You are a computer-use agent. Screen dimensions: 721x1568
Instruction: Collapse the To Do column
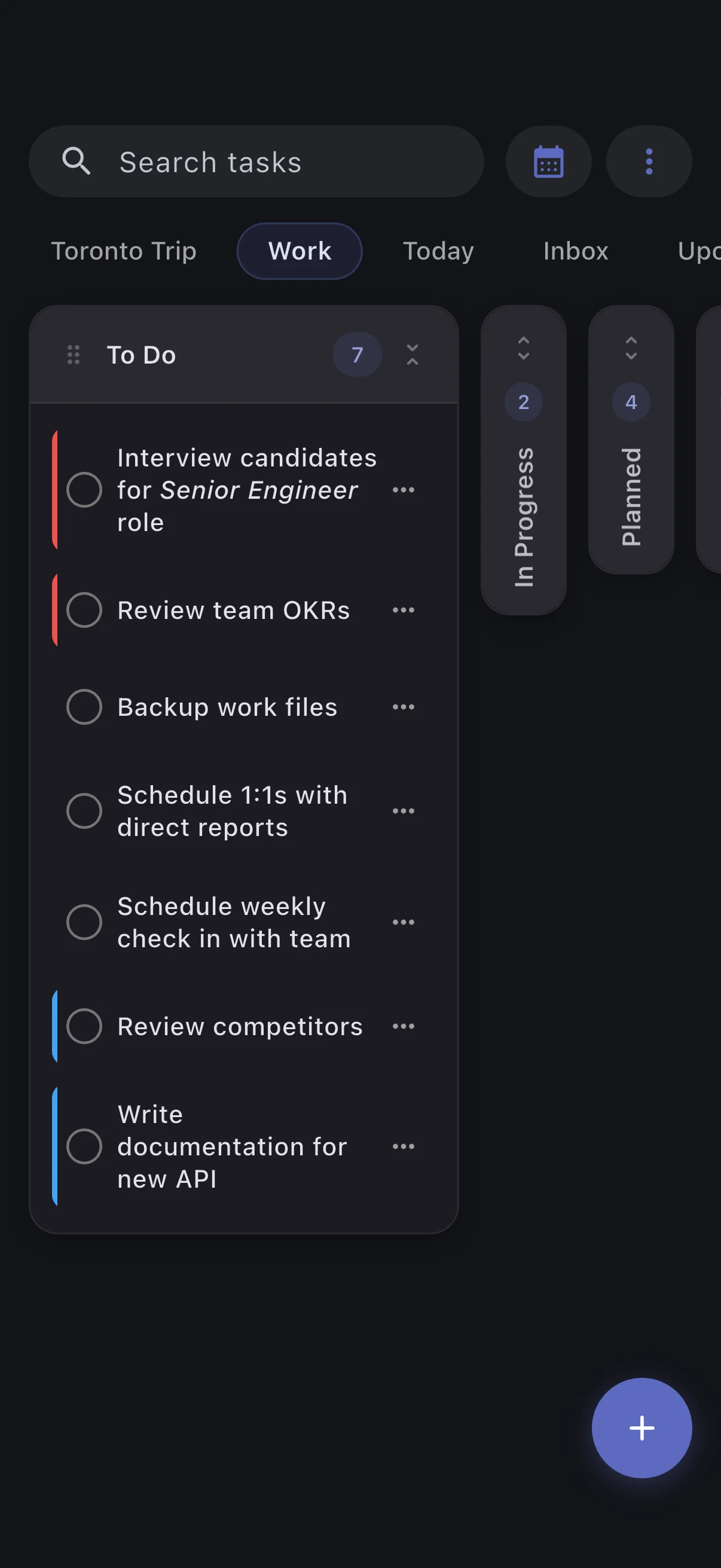[x=412, y=355]
